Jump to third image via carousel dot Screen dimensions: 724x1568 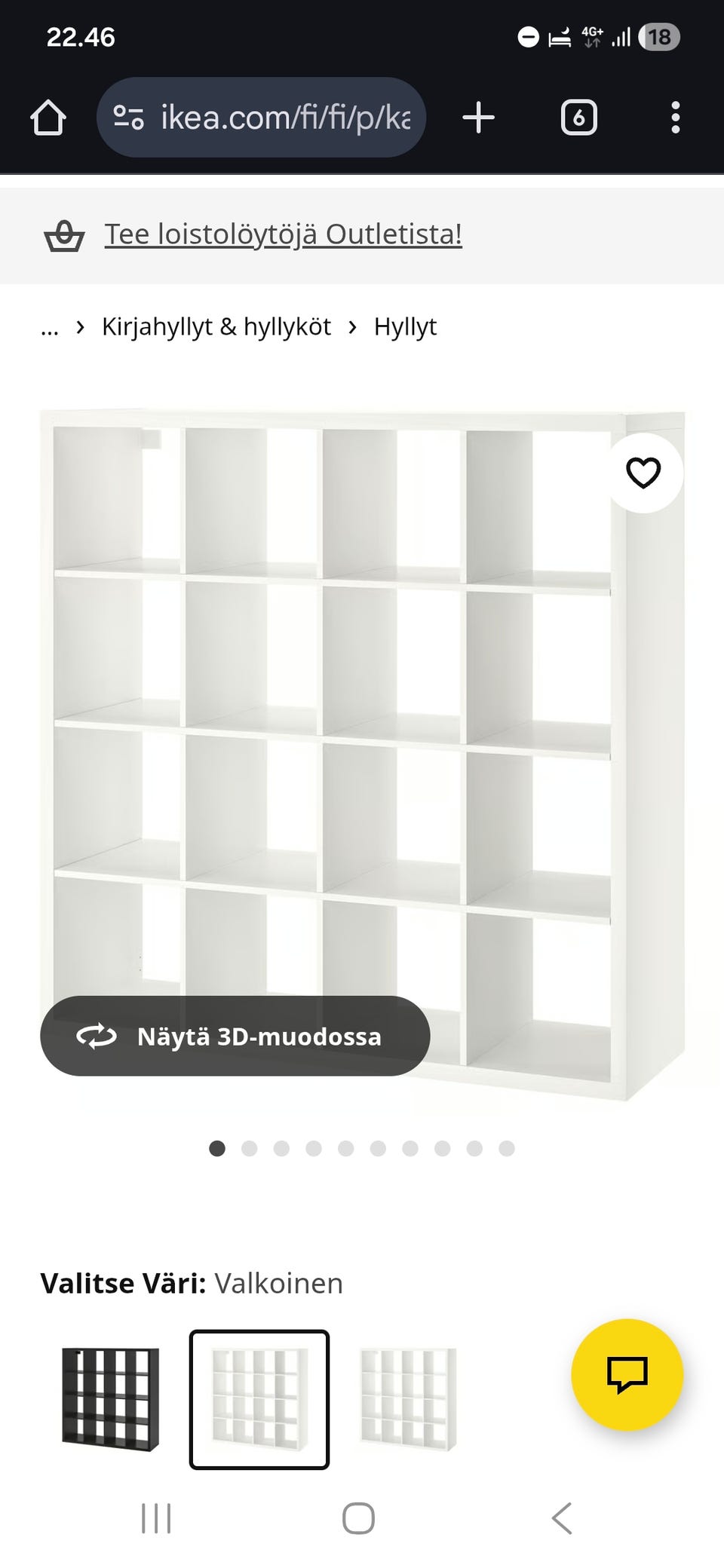click(281, 1148)
